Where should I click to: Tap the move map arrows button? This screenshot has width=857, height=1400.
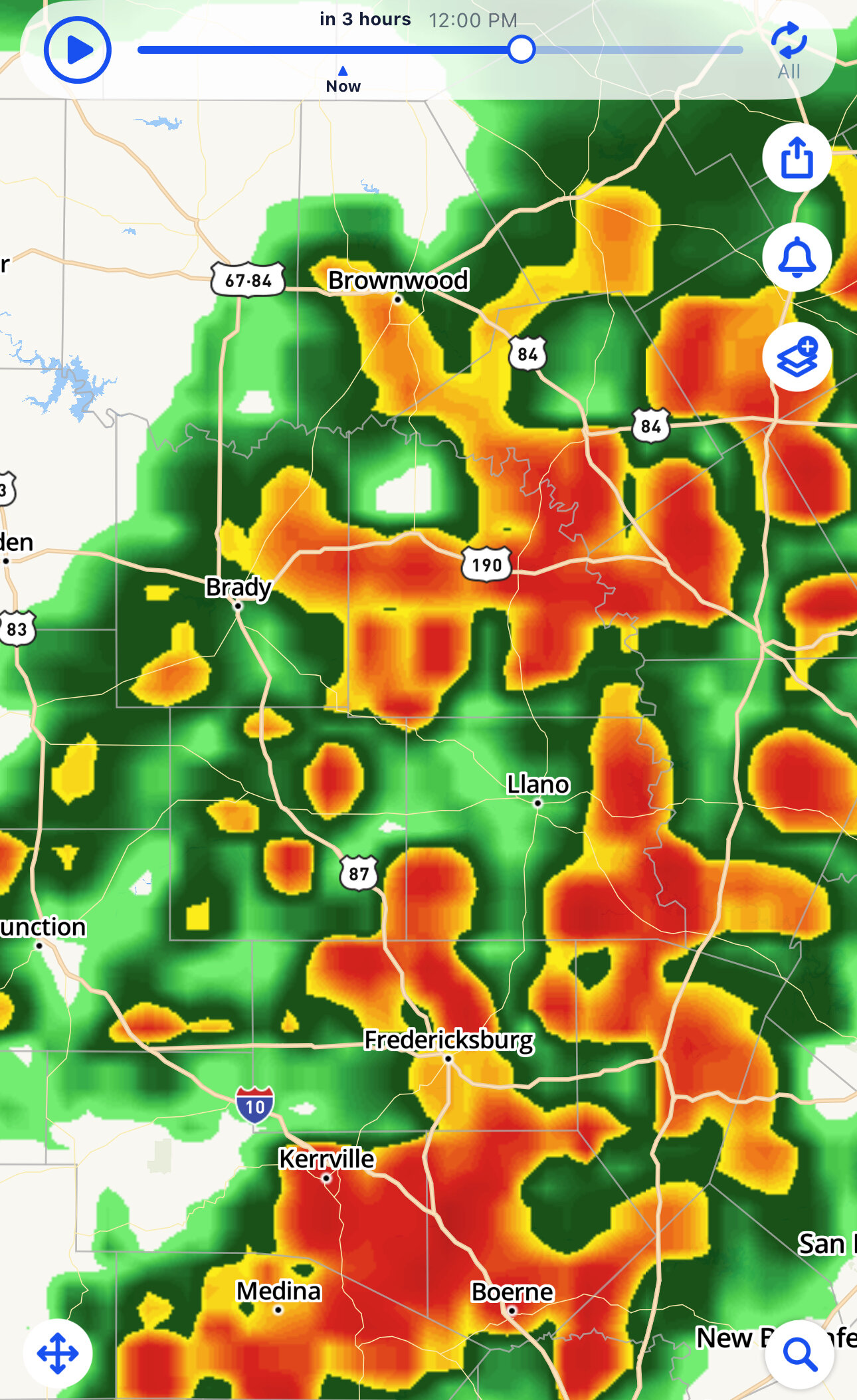tap(58, 1353)
